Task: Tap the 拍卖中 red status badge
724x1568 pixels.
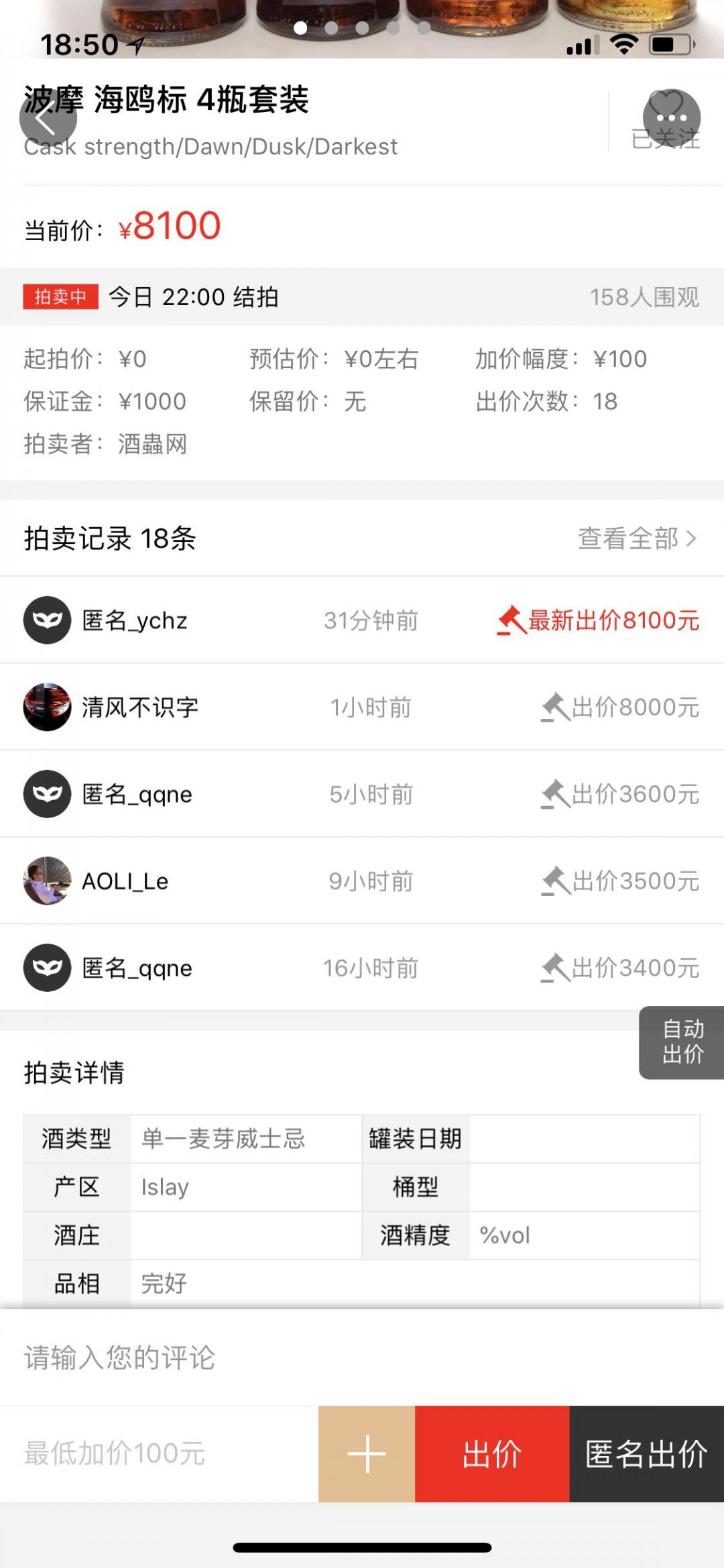Action: [x=60, y=295]
